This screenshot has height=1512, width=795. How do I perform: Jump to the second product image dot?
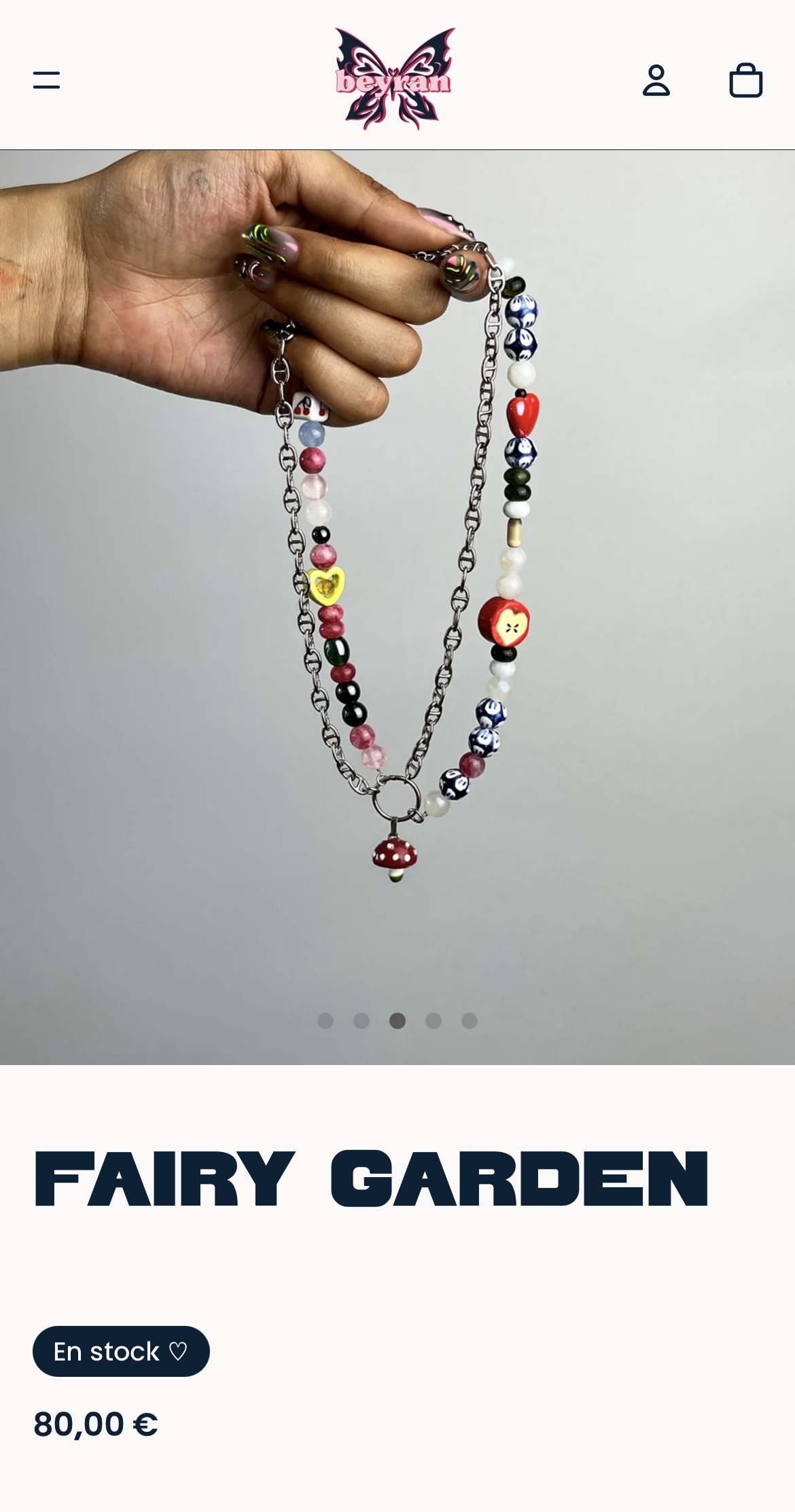[x=361, y=1021]
